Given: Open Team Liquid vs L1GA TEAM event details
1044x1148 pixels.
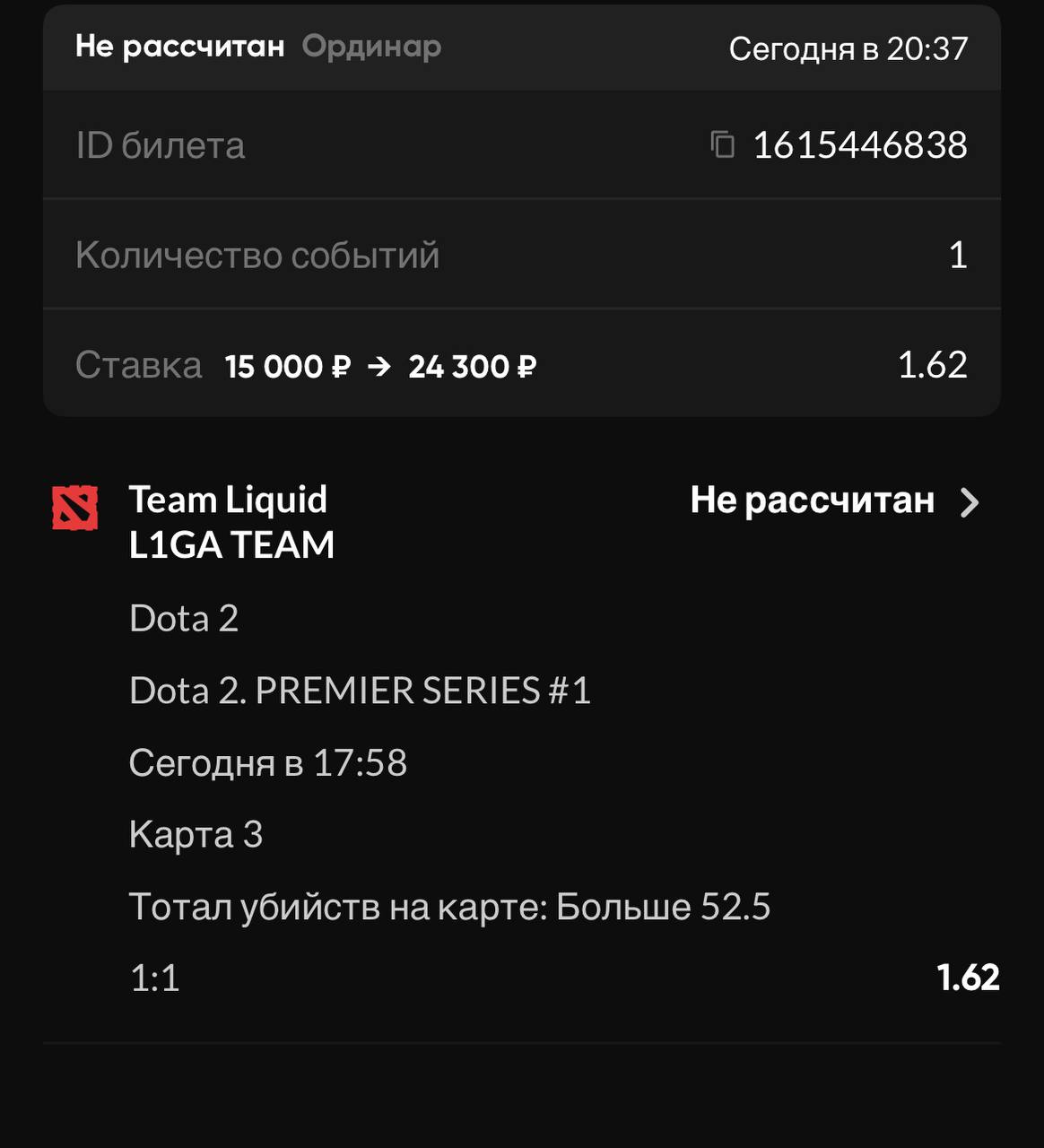Looking at the screenshot, I should coord(969,502).
